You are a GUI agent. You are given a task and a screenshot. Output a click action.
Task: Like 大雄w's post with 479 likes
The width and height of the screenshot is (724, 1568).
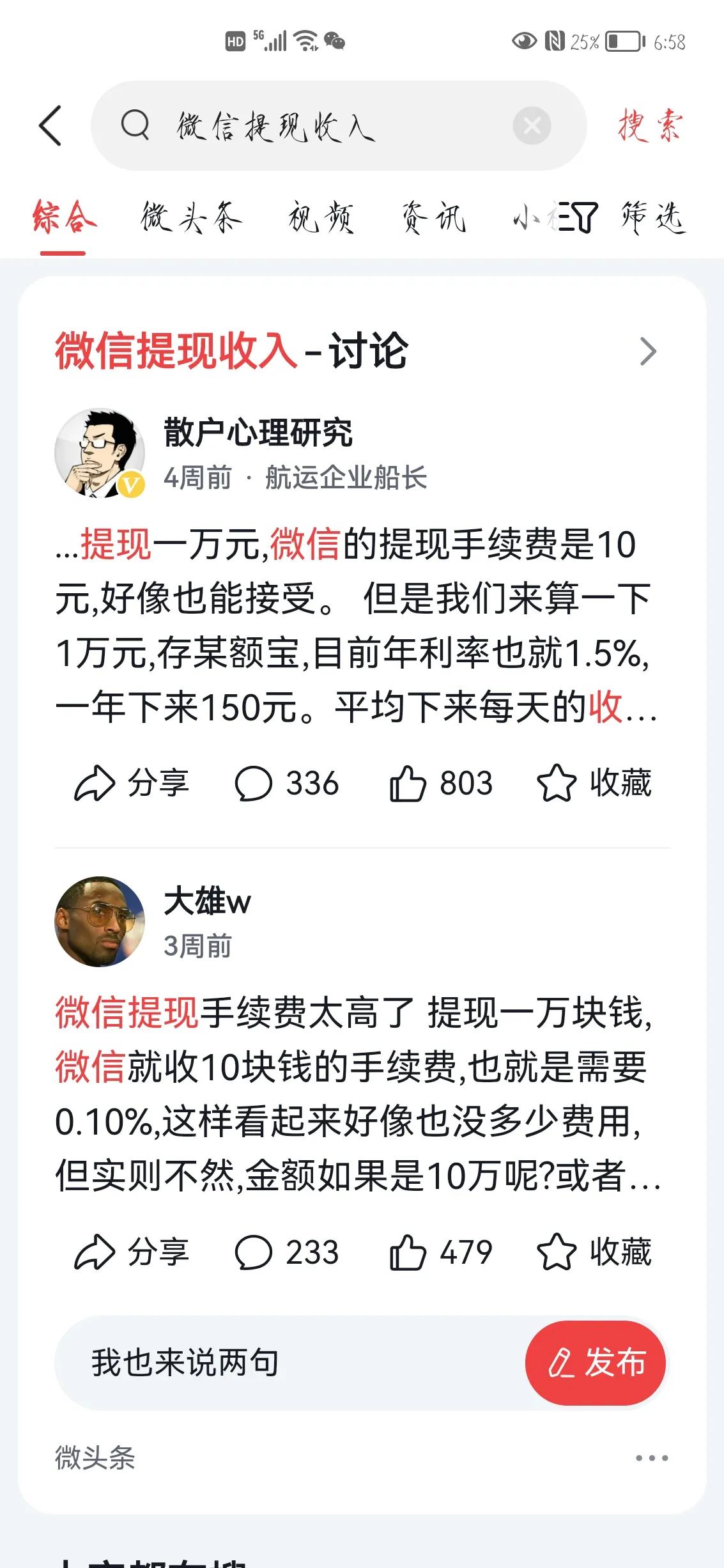pyautogui.click(x=441, y=1252)
